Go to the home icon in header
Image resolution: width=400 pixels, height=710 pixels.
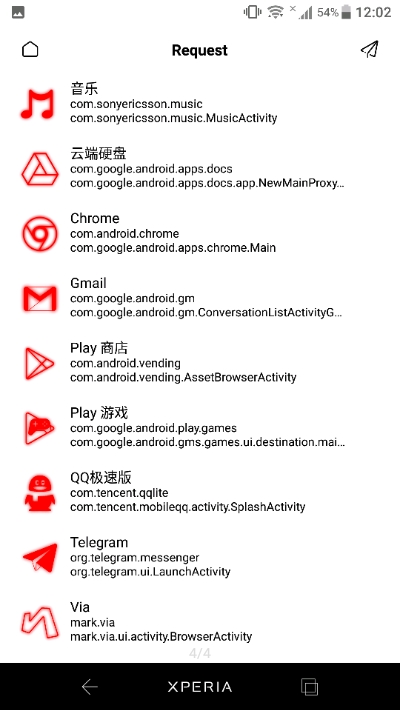point(30,50)
